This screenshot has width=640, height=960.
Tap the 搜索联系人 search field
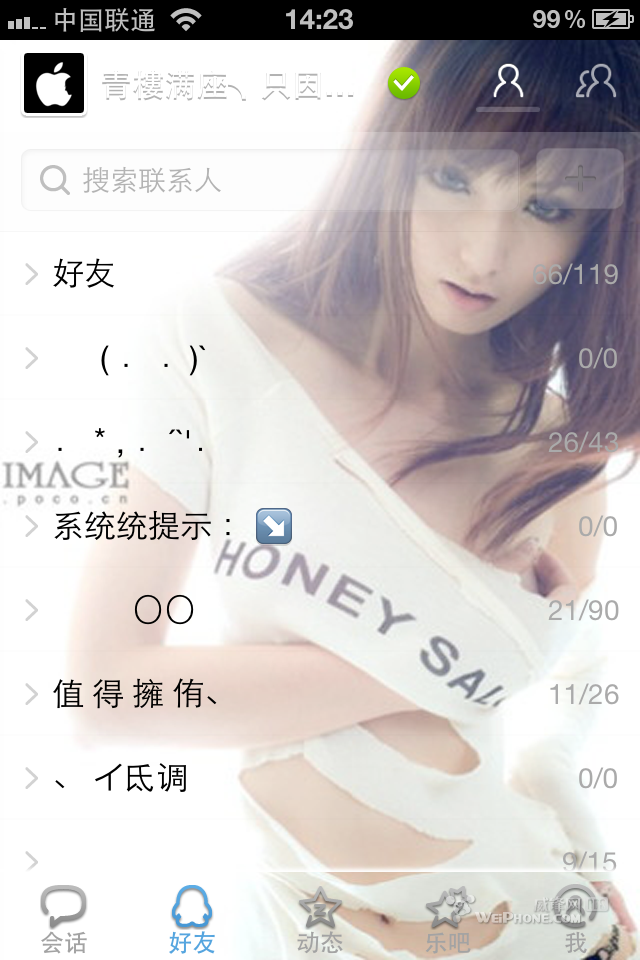tap(270, 180)
